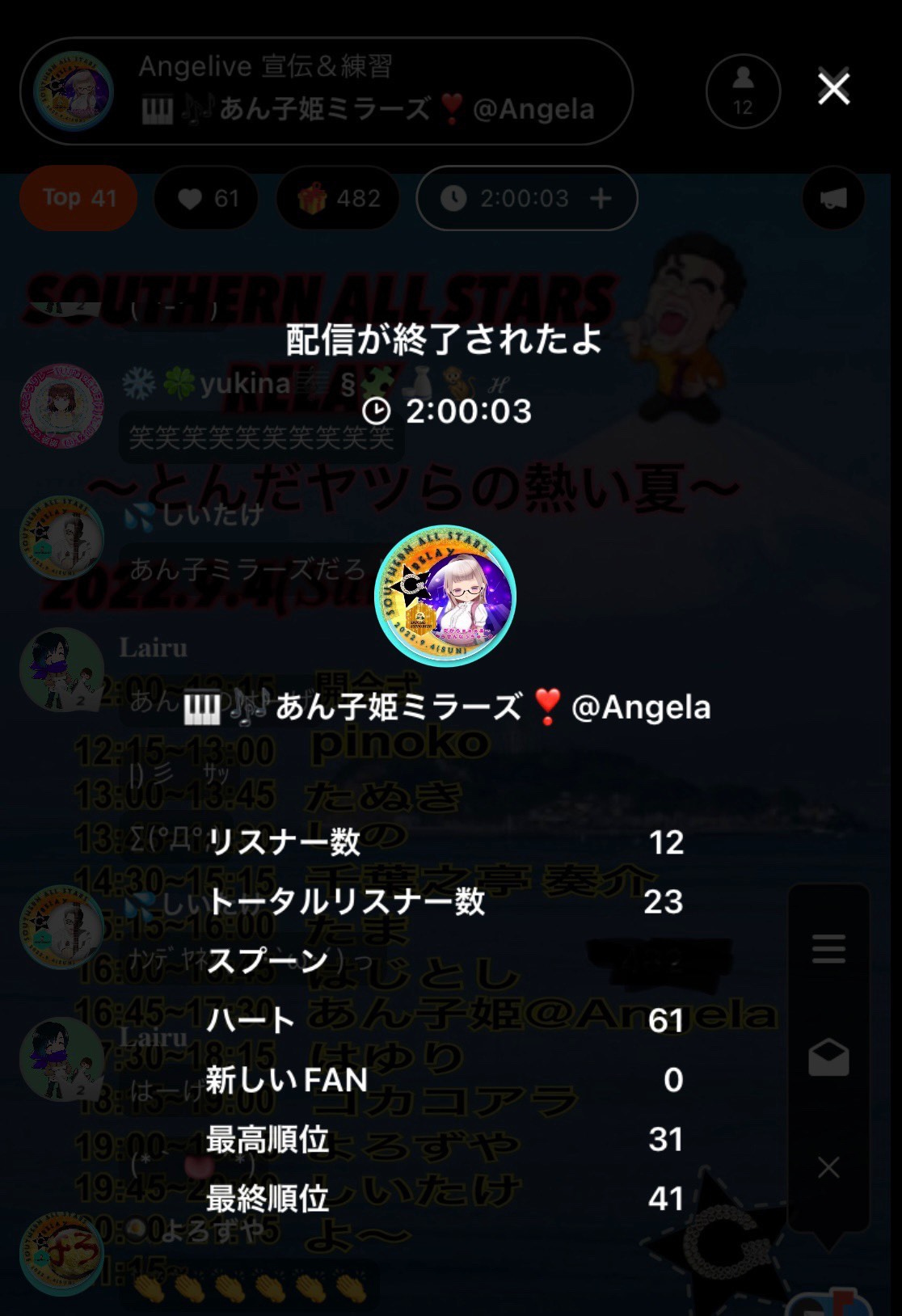Screen dimensions: 902x1316
Task: Open Angela's broadcaster profile header
Action: coord(326,91)
